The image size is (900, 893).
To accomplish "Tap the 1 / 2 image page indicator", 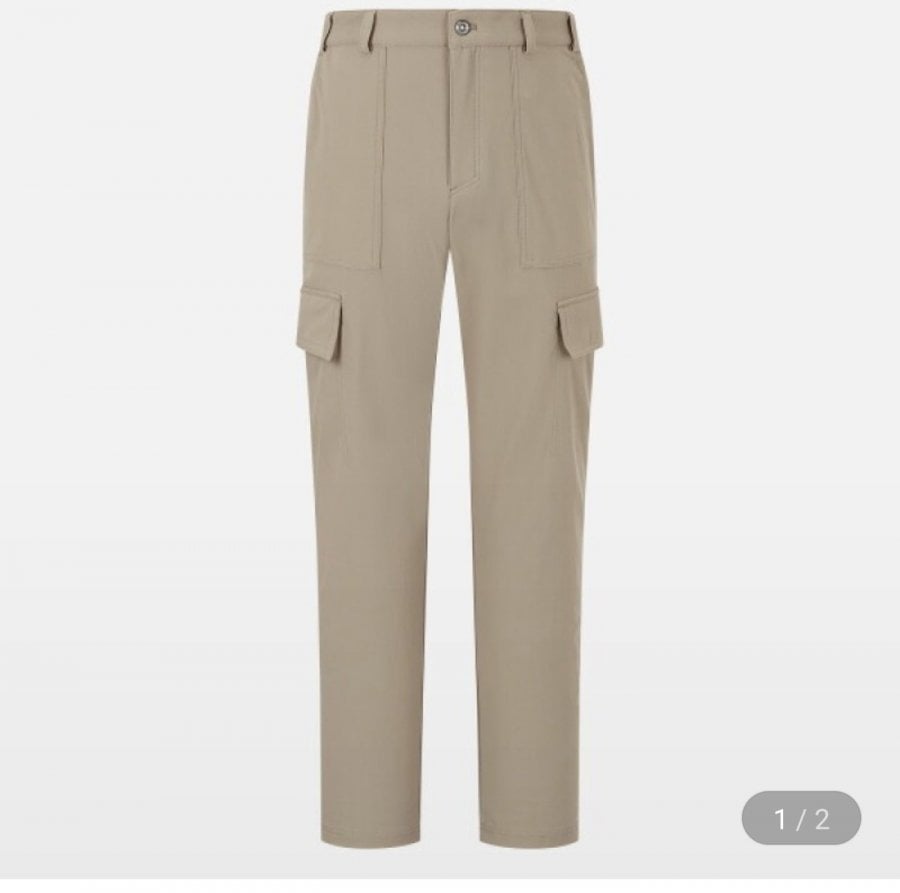I will click(x=801, y=819).
